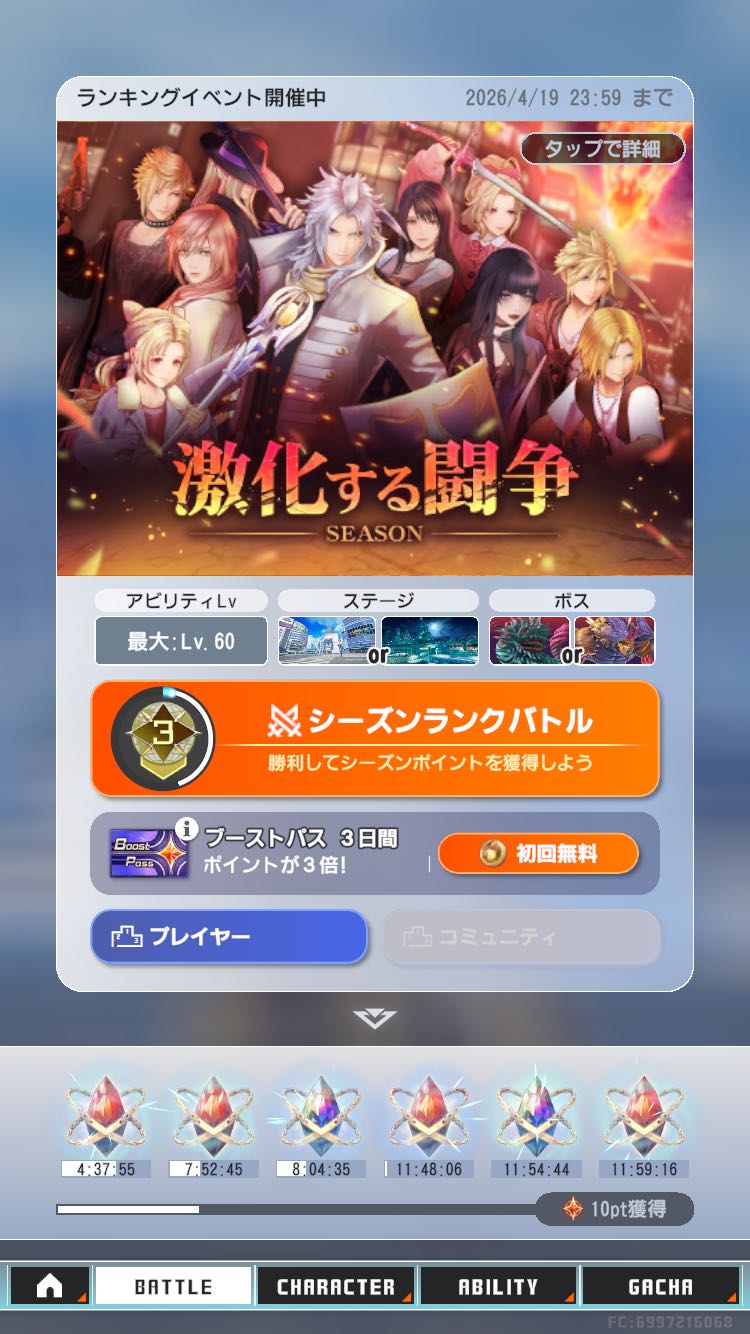The height and width of the screenshot is (1334, 750).
Task: Expand the downward chevron below the card
Action: coord(375,1018)
